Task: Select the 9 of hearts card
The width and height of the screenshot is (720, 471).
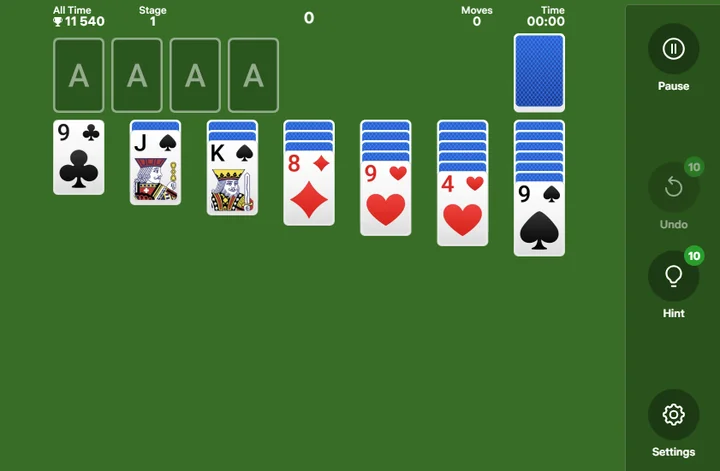Action: pyautogui.click(x=385, y=198)
